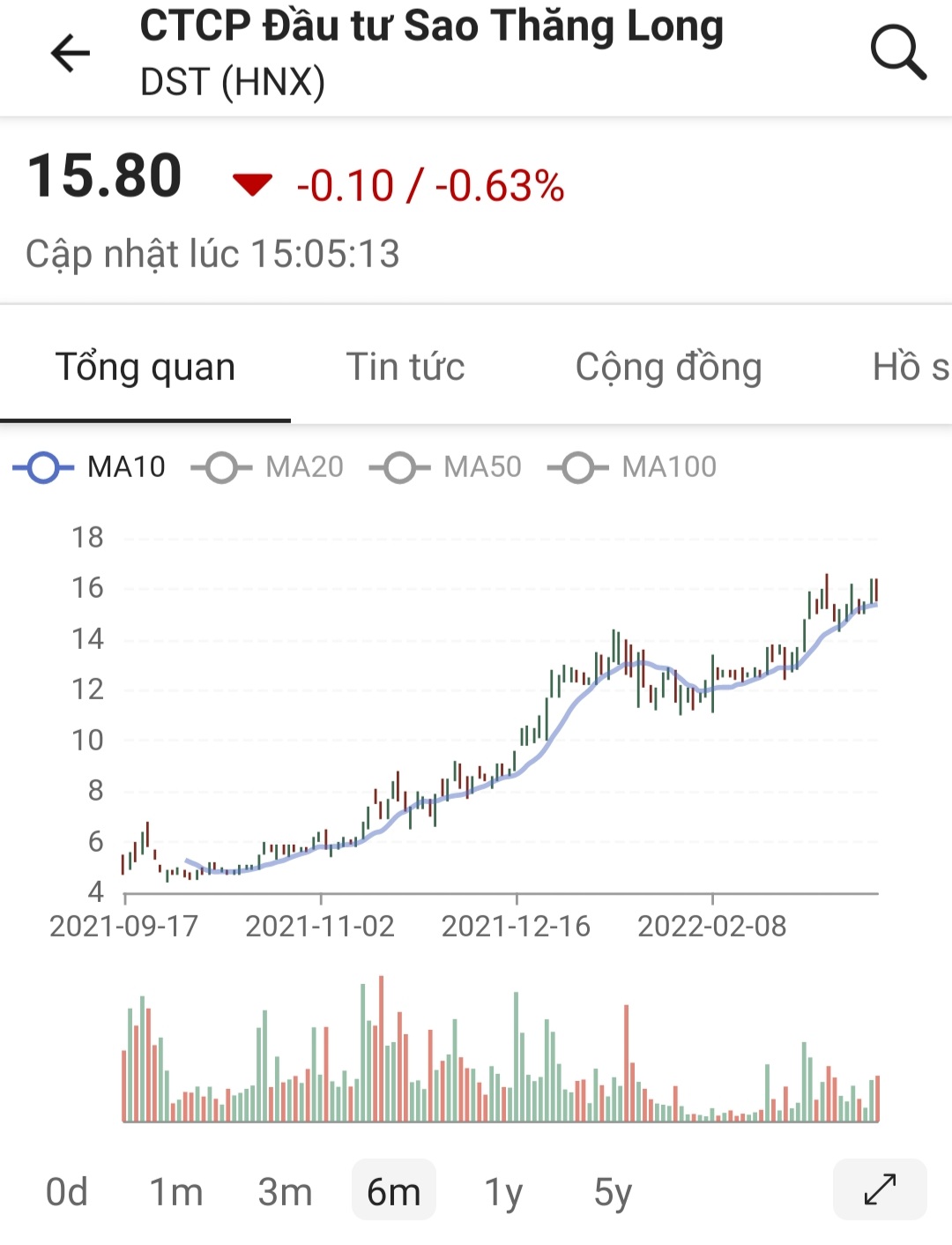Tap the 6m chart range
Image resolution: width=952 pixels, height=1245 pixels.
(394, 1191)
